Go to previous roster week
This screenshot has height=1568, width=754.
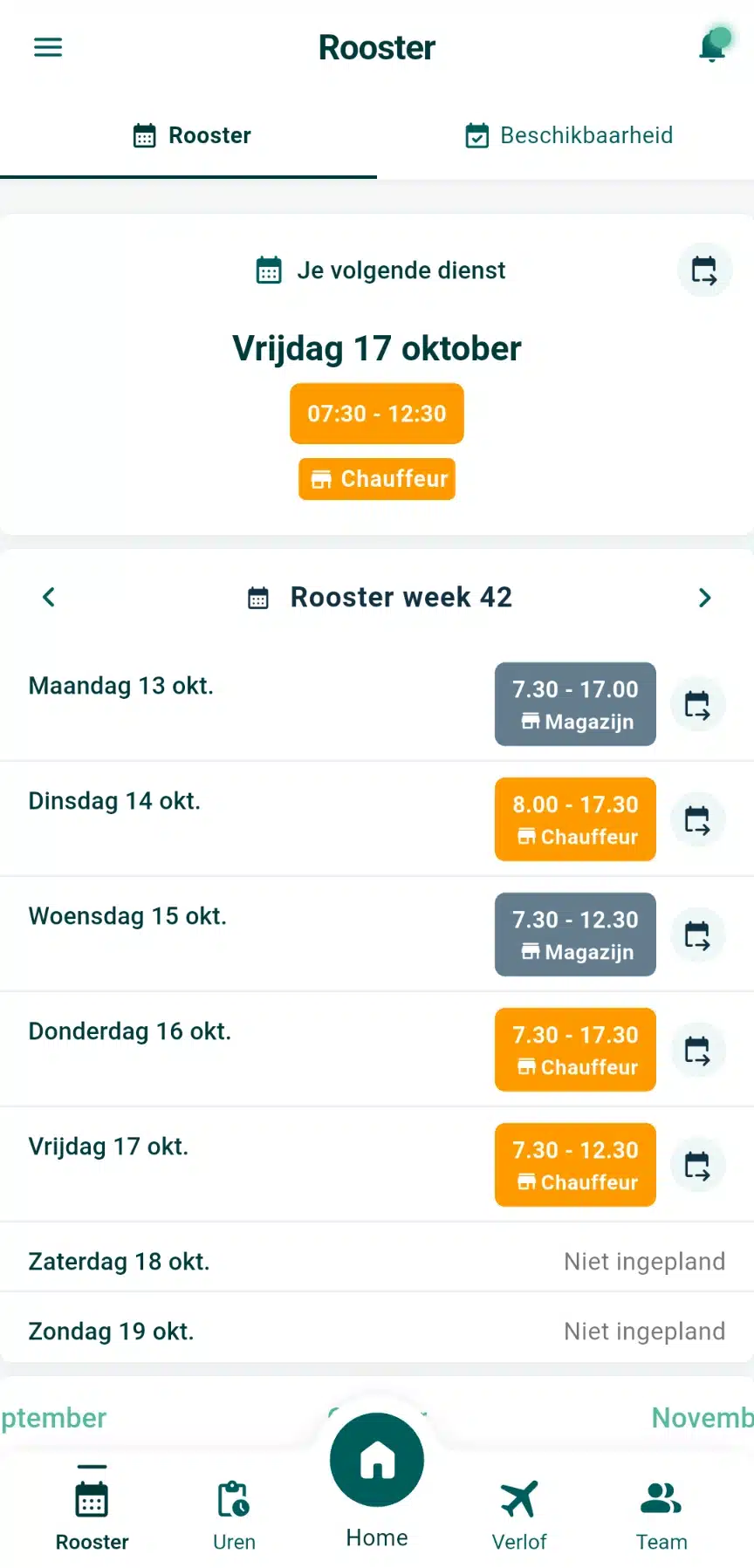coord(49,597)
